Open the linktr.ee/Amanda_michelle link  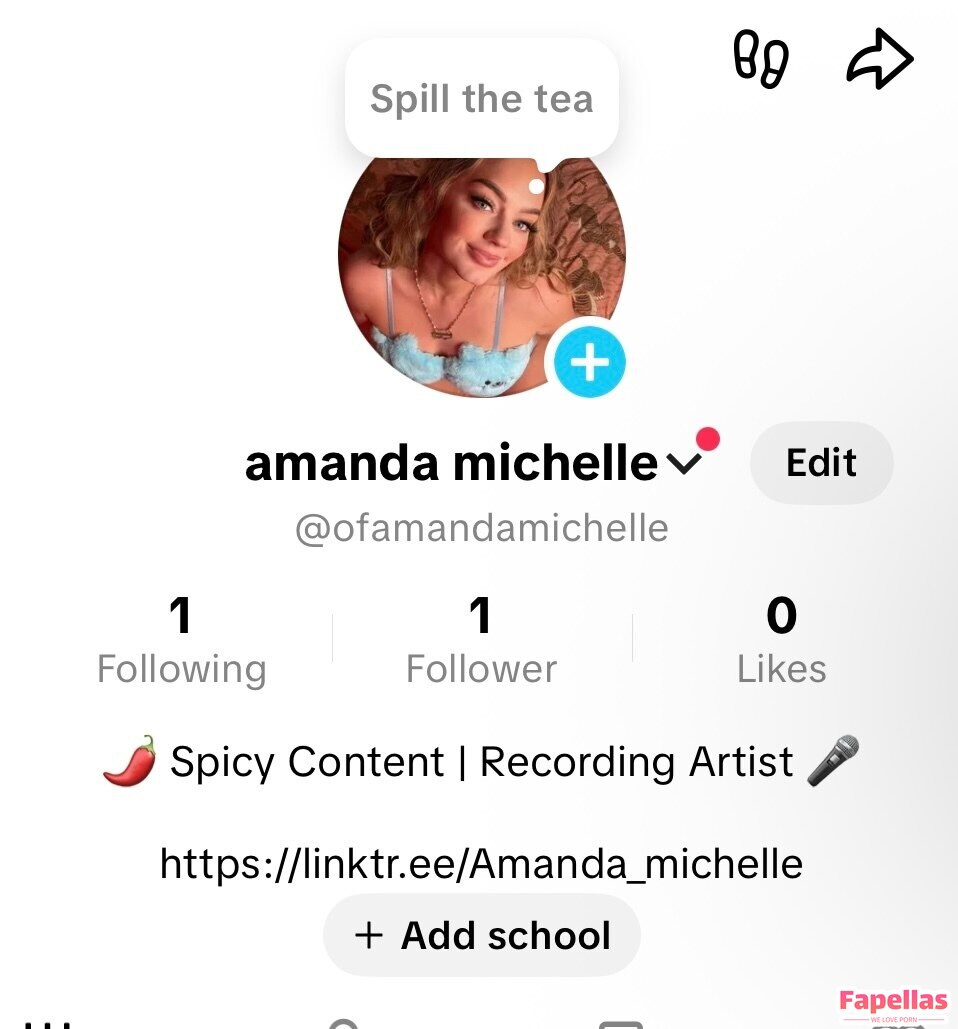(x=481, y=863)
